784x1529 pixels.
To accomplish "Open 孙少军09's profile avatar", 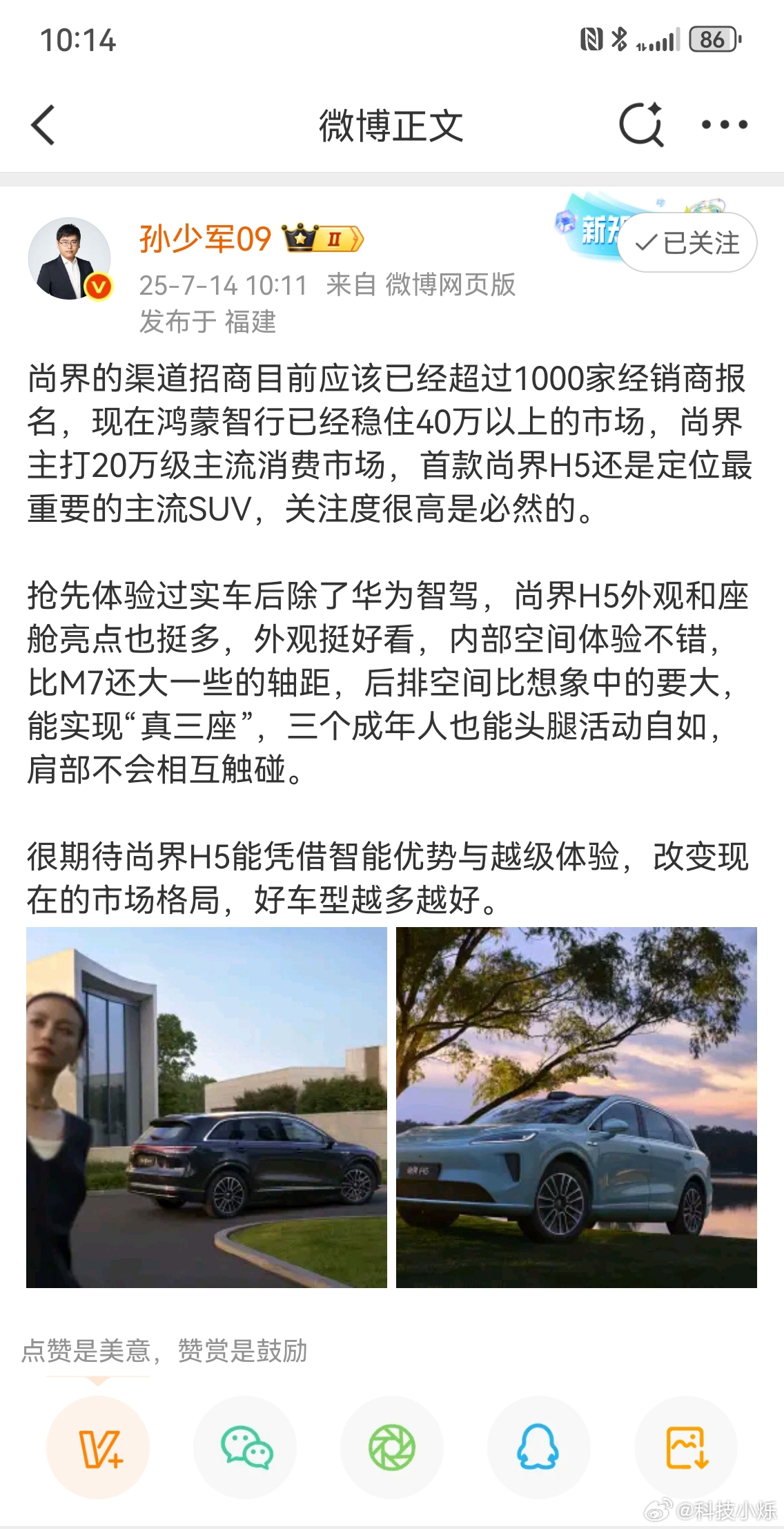I will point(69,259).
